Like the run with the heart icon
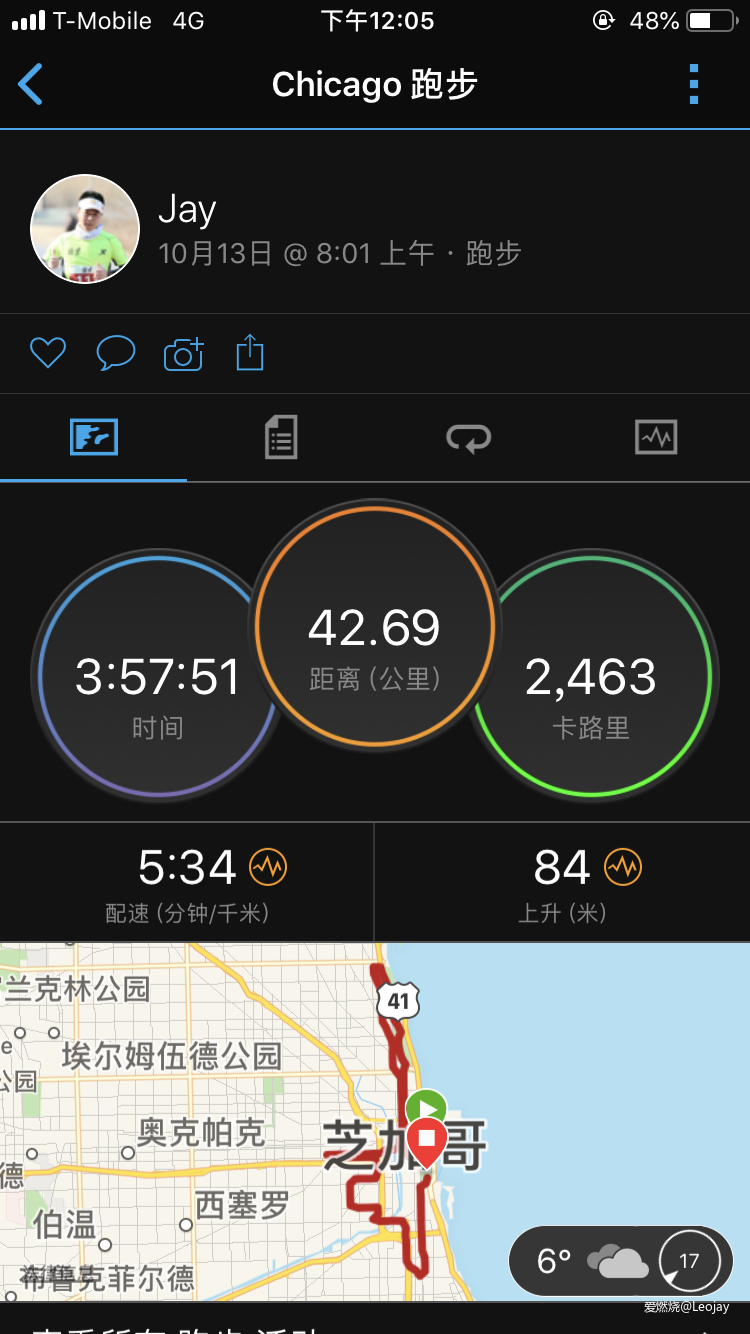The image size is (750, 1334). (x=47, y=352)
